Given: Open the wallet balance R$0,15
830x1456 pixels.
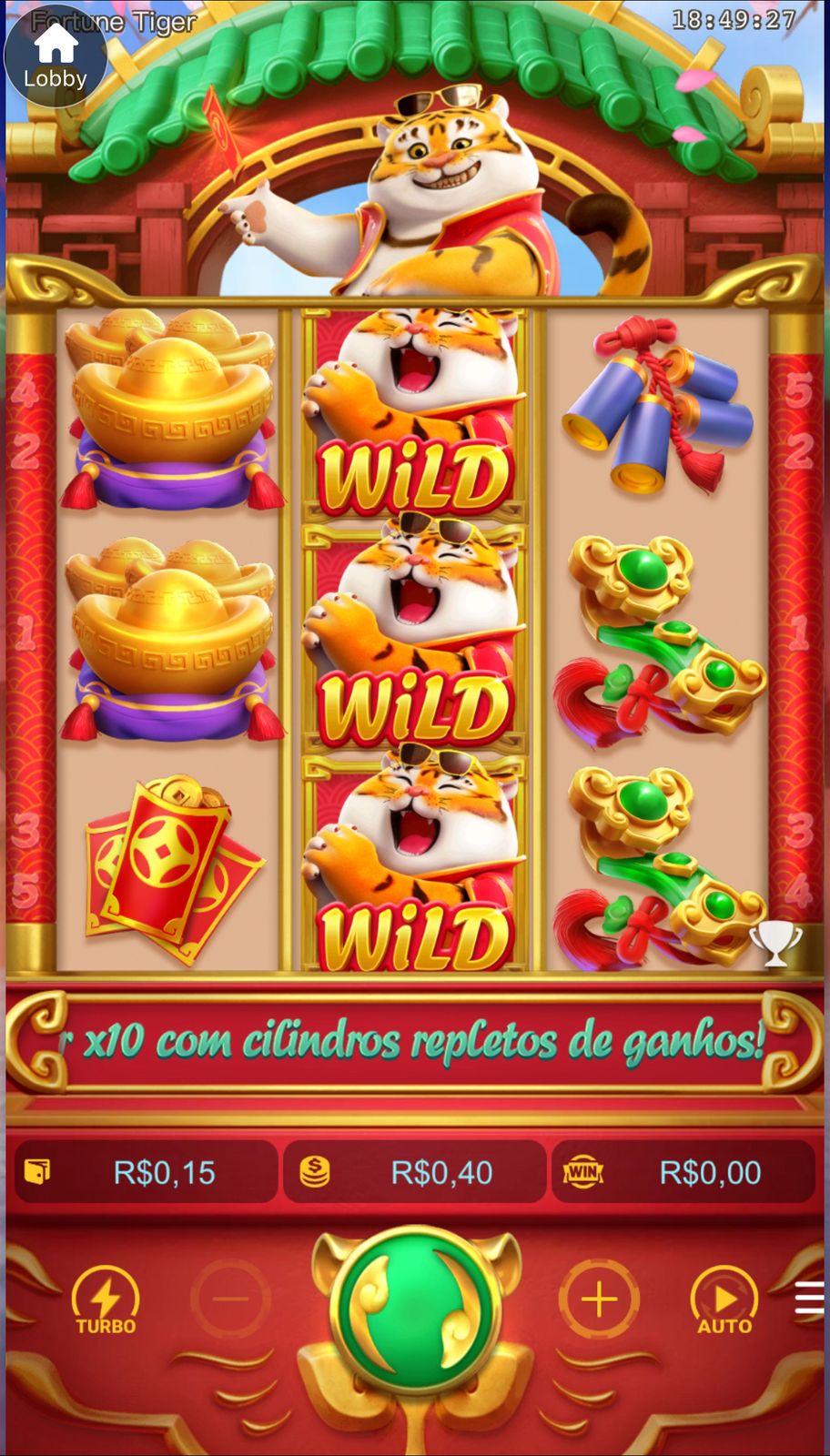Looking at the screenshot, I should [x=146, y=1172].
